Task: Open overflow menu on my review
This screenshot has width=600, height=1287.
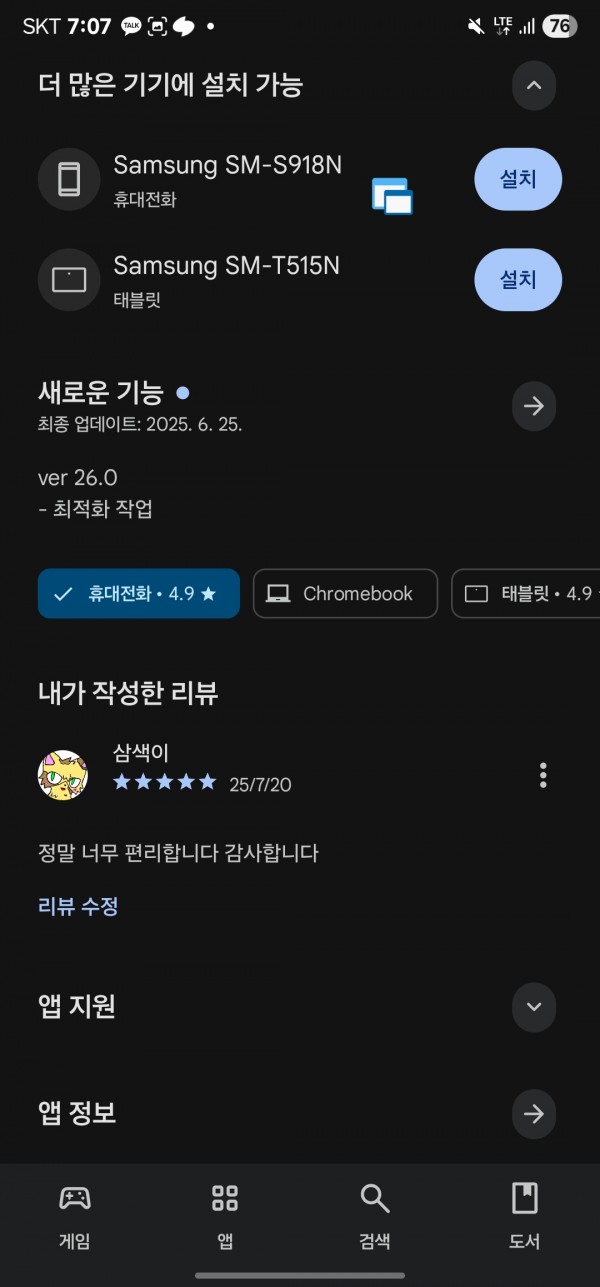Action: pos(543,775)
